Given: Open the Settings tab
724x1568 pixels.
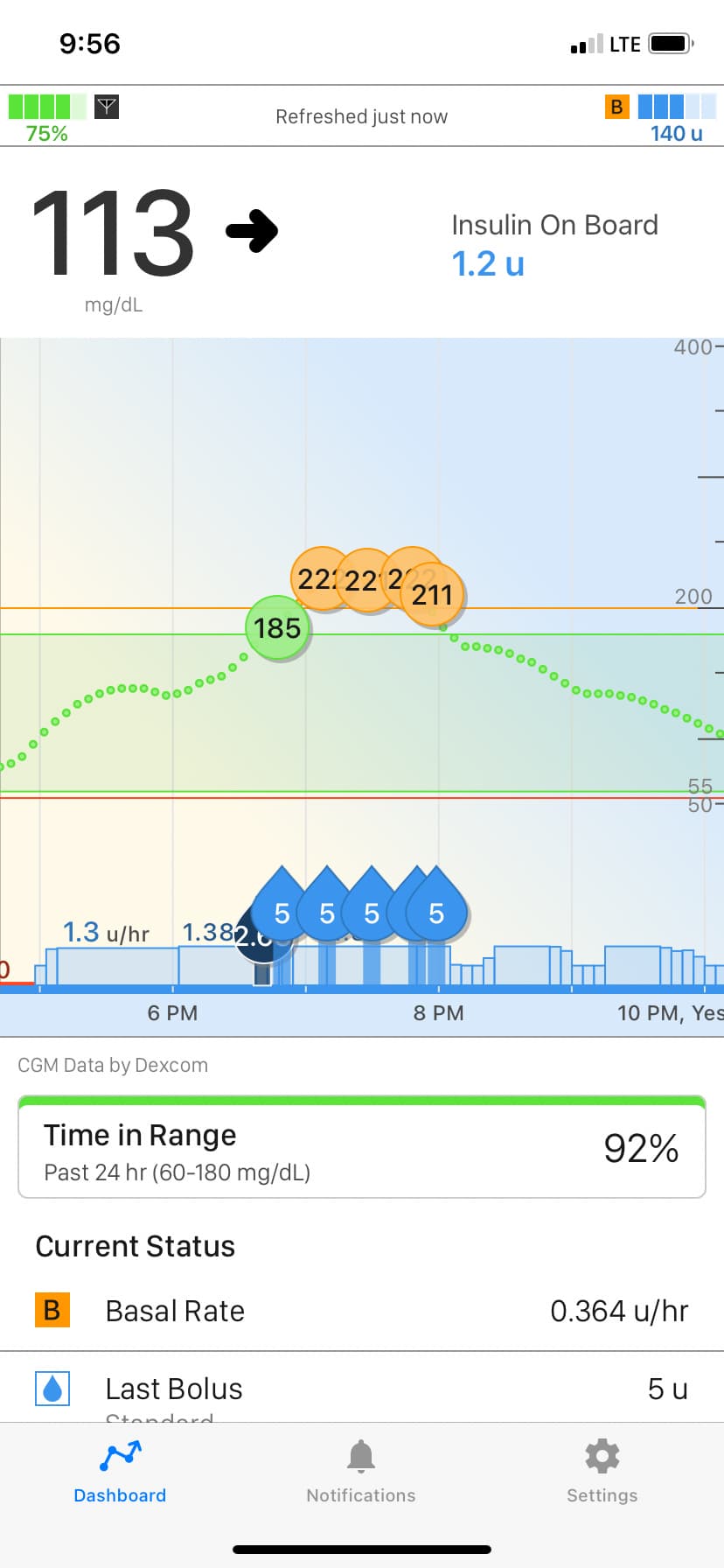Looking at the screenshot, I should [x=602, y=1472].
